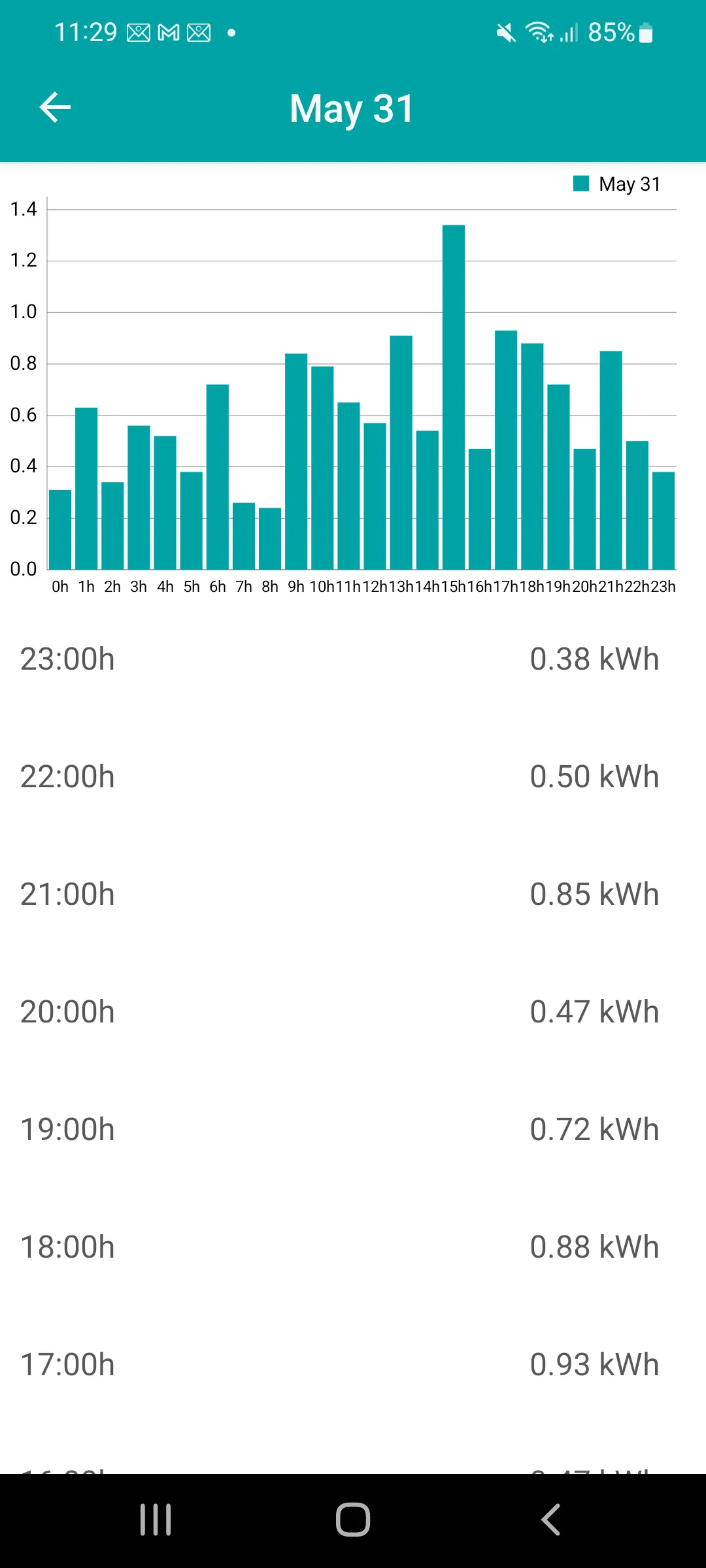Open recent apps from the navigation bar
Viewport: 706px width, 1568px height.
(156, 1519)
